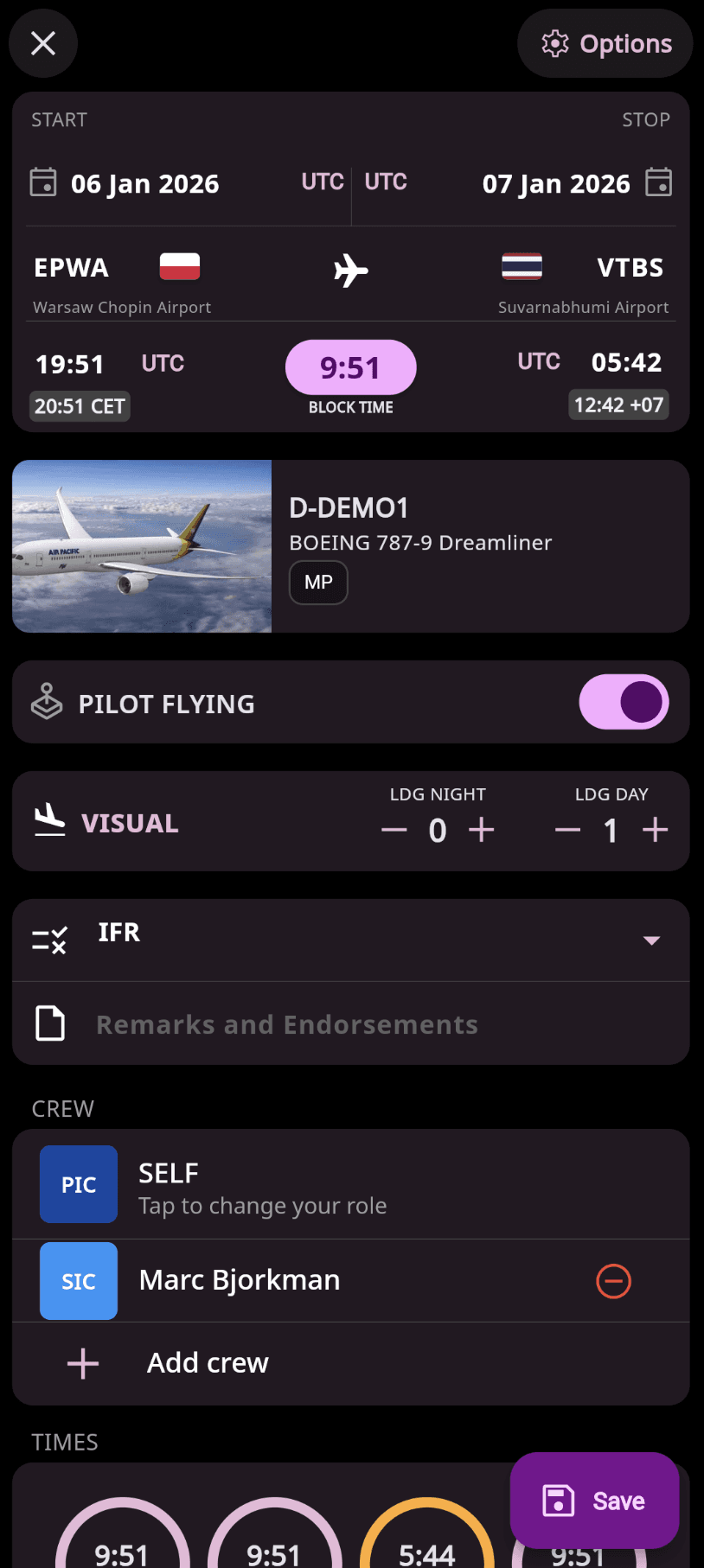Open the Options menu
Screen dimensions: 704x1568
click(605, 43)
